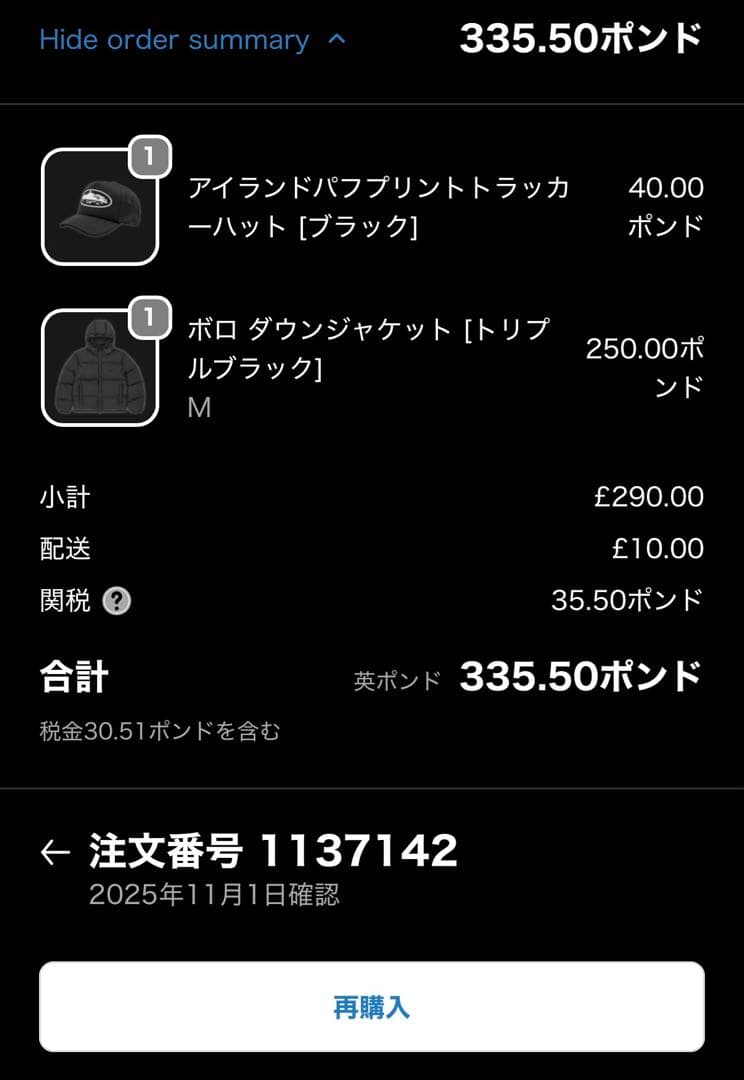
Task: Click the size M label under the jacket
Action: pyautogui.click(x=198, y=408)
